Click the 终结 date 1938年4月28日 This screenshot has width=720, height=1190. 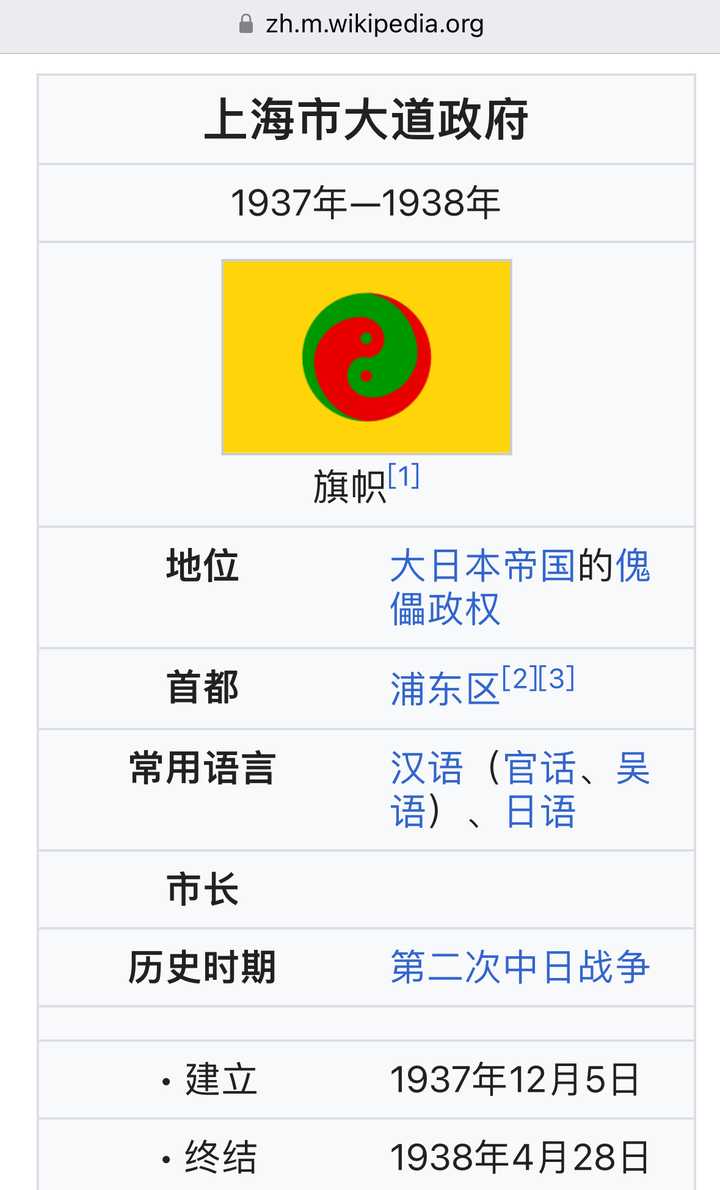(520, 1157)
